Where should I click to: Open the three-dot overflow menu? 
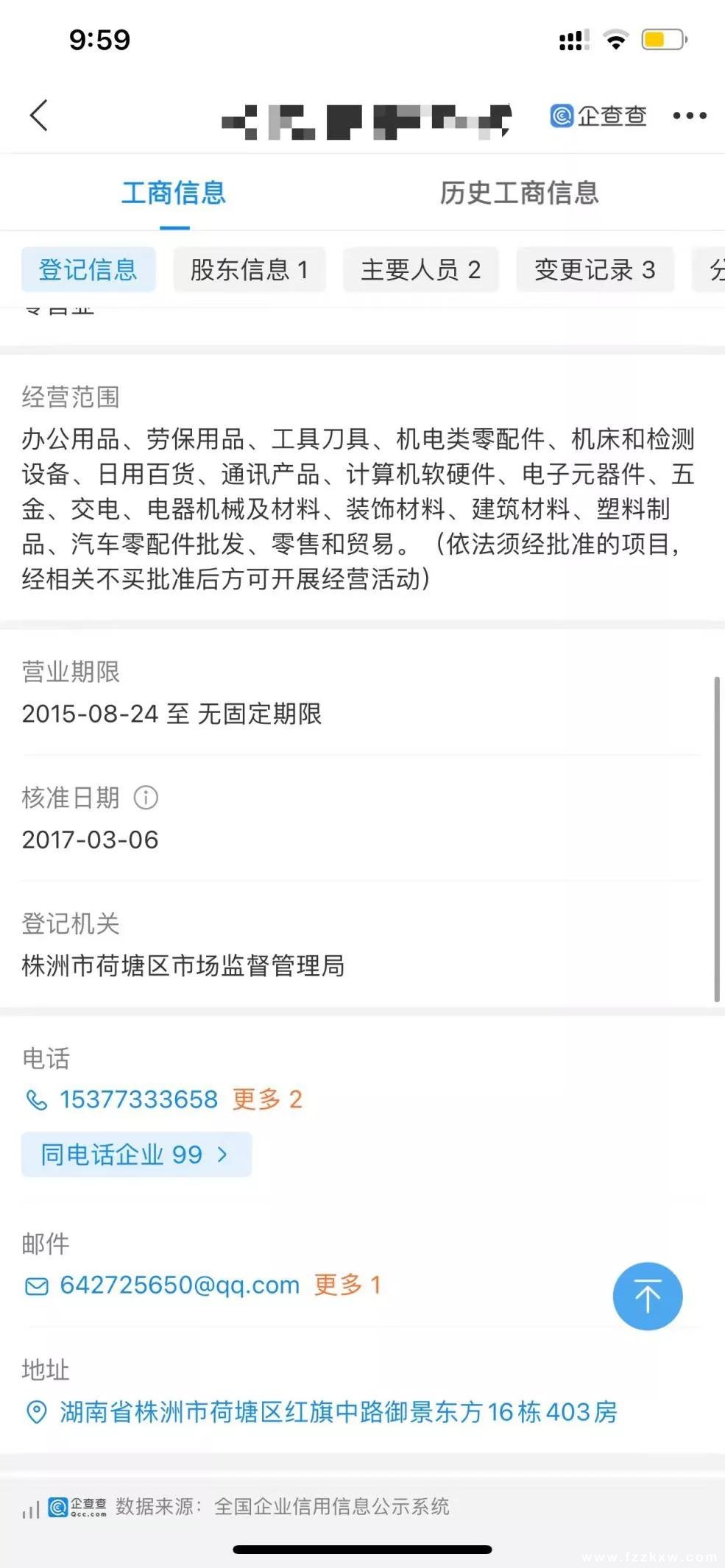coord(690,116)
